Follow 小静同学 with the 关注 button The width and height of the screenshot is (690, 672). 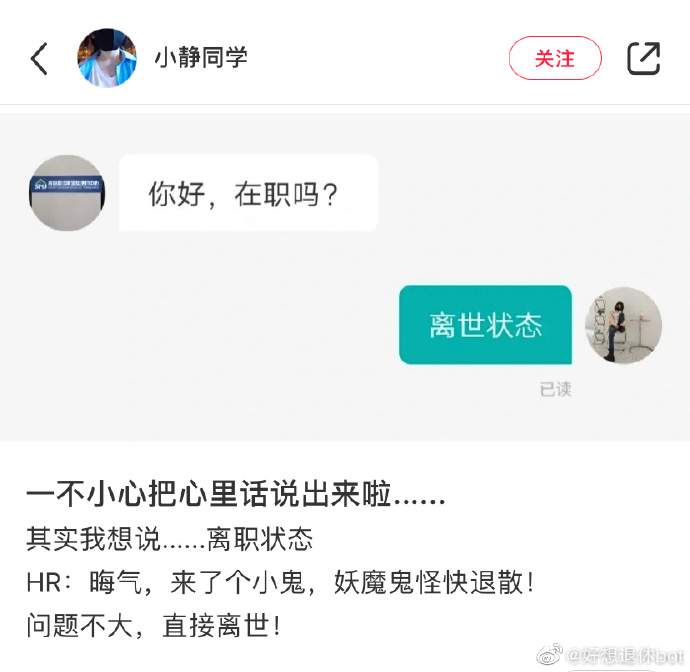555,58
